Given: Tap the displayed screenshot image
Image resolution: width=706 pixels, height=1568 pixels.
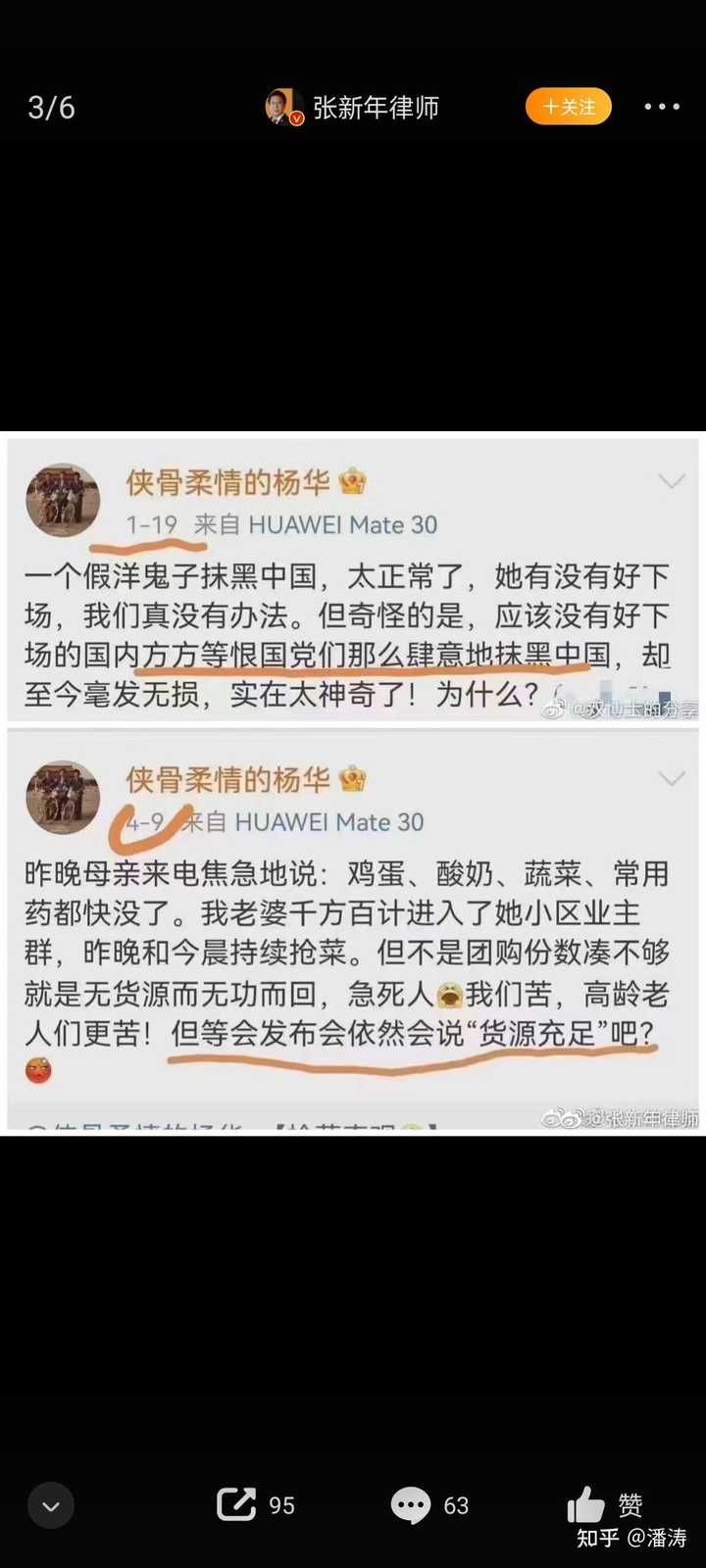Looking at the screenshot, I should tap(353, 784).
